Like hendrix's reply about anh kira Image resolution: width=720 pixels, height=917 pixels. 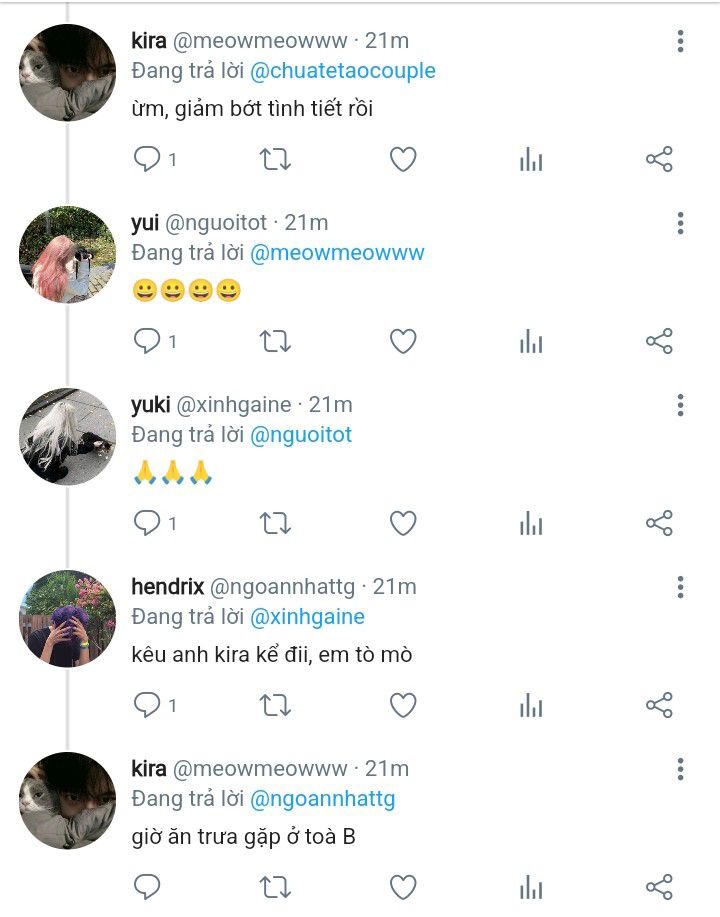click(402, 705)
